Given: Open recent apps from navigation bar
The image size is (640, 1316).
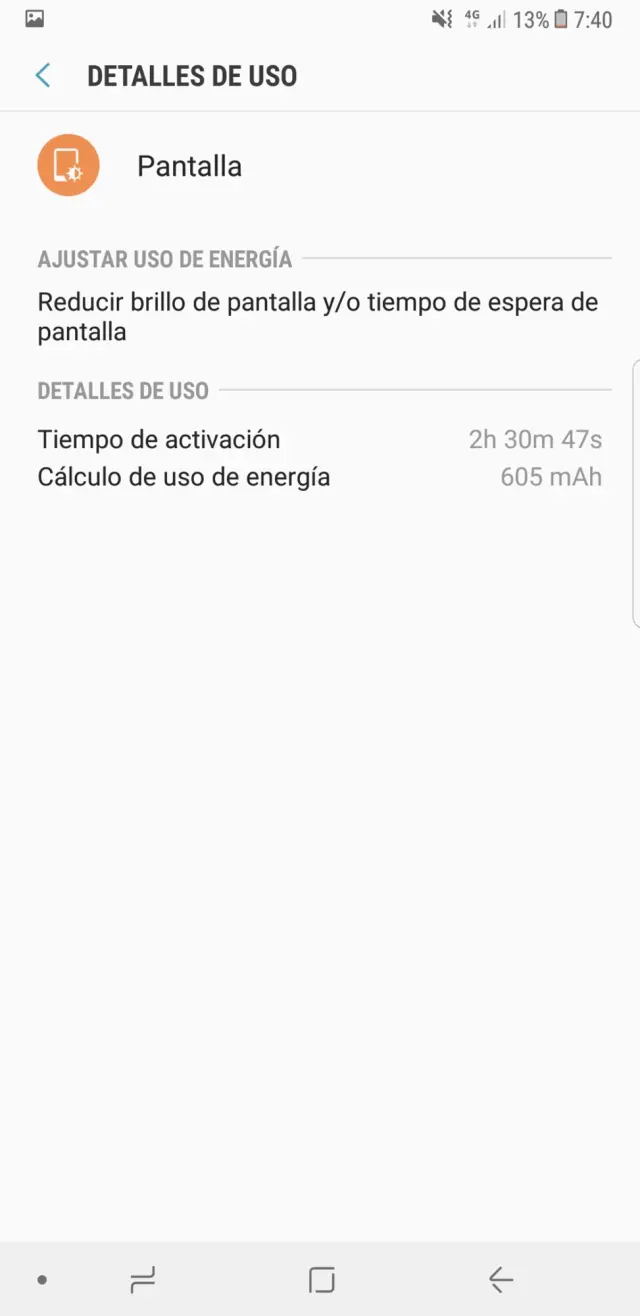Looking at the screenshot, I should (x=144, y=1279).
